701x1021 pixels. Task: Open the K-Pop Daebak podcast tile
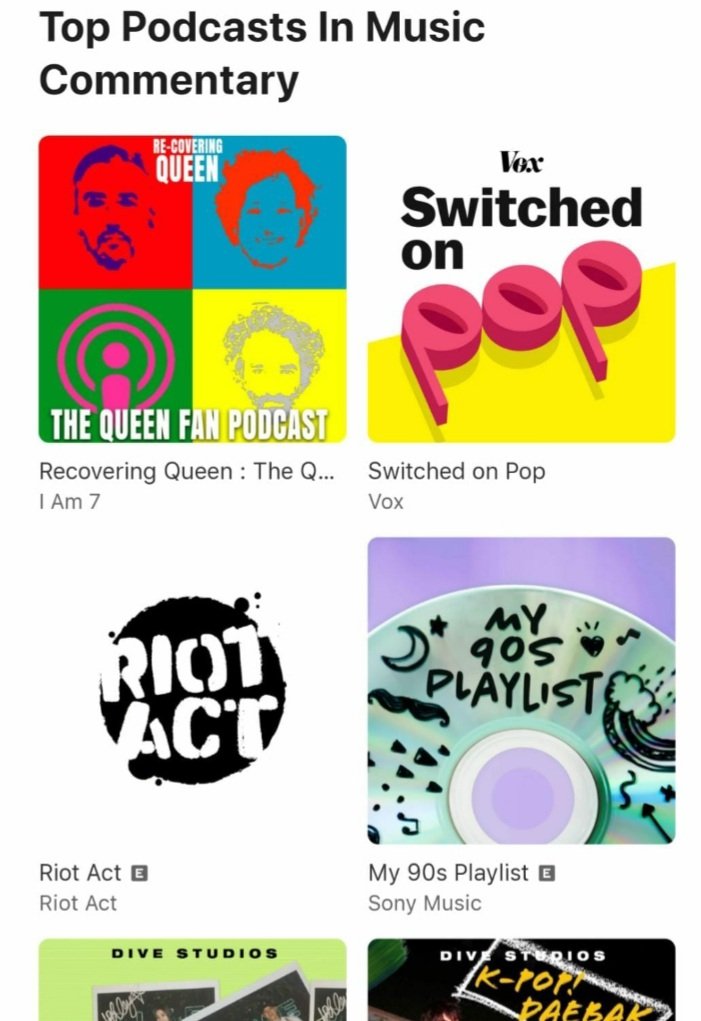tap(521, 980)
